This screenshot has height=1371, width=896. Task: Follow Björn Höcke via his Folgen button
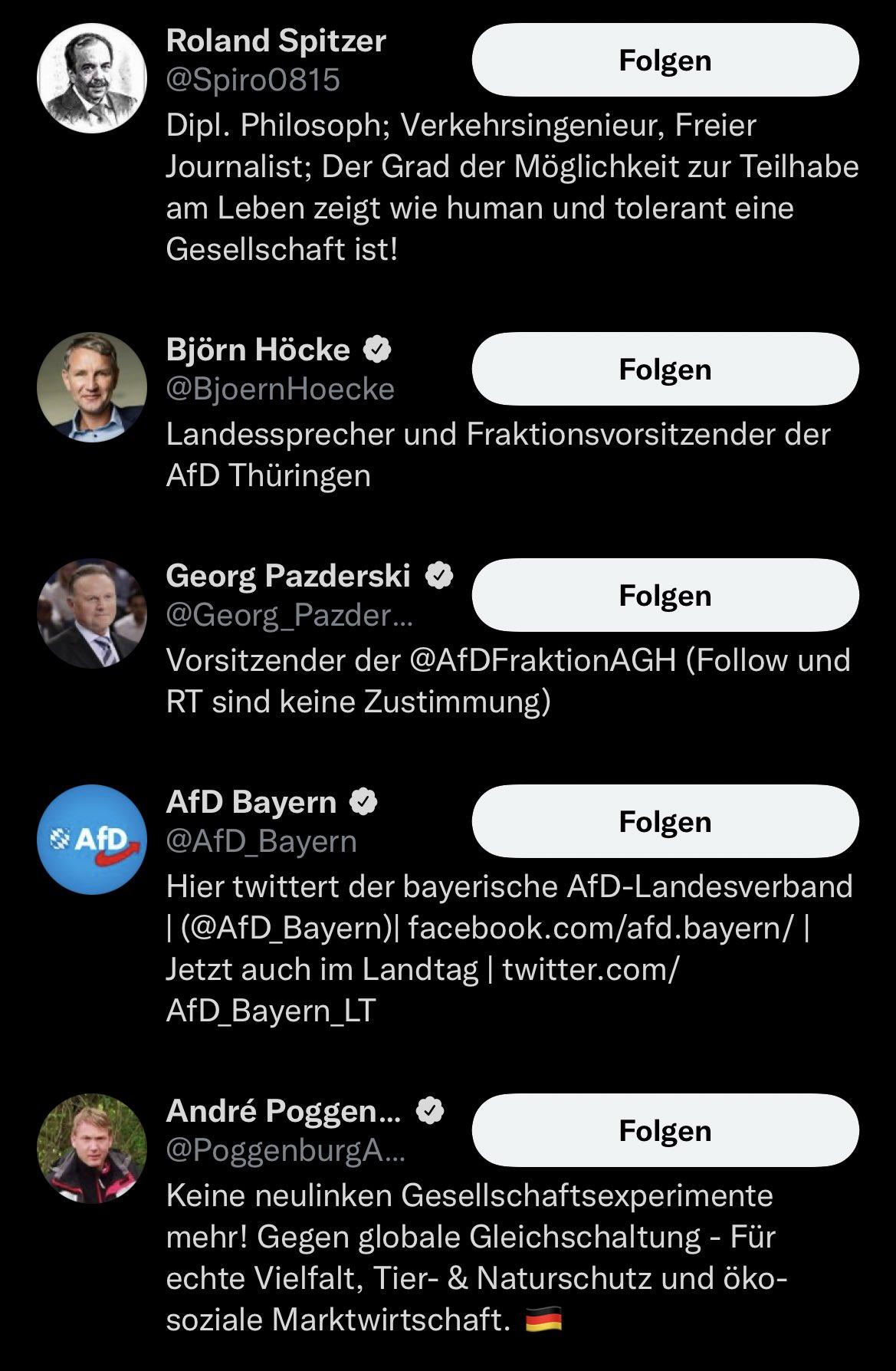(x=665, y=369)
